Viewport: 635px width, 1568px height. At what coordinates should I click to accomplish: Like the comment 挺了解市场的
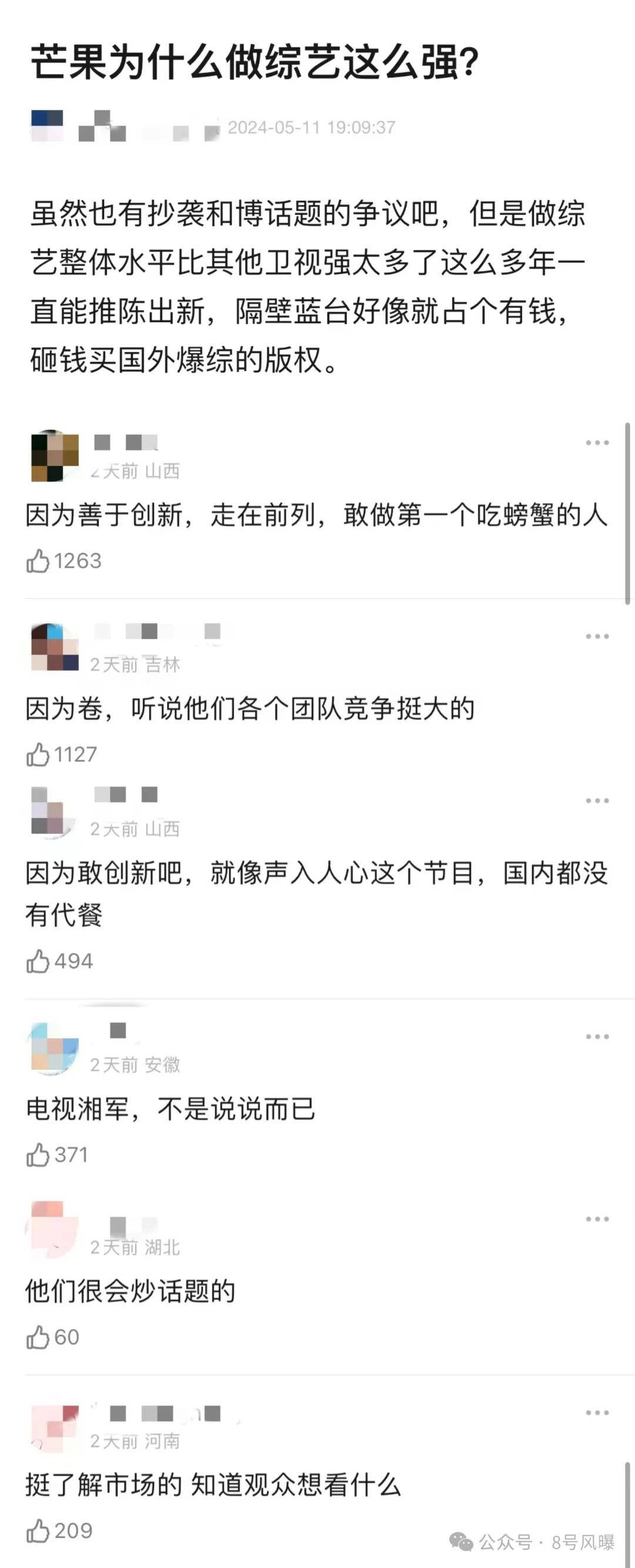(x=38, y=1531)
